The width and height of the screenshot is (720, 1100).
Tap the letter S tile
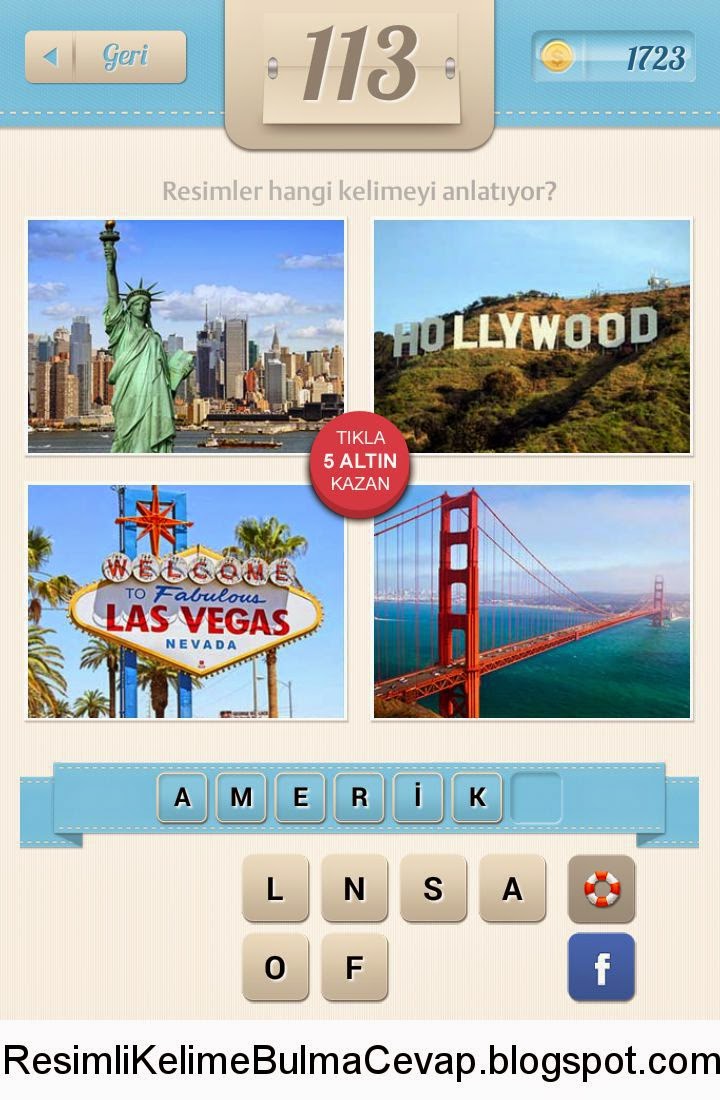[x=433, y=888]
